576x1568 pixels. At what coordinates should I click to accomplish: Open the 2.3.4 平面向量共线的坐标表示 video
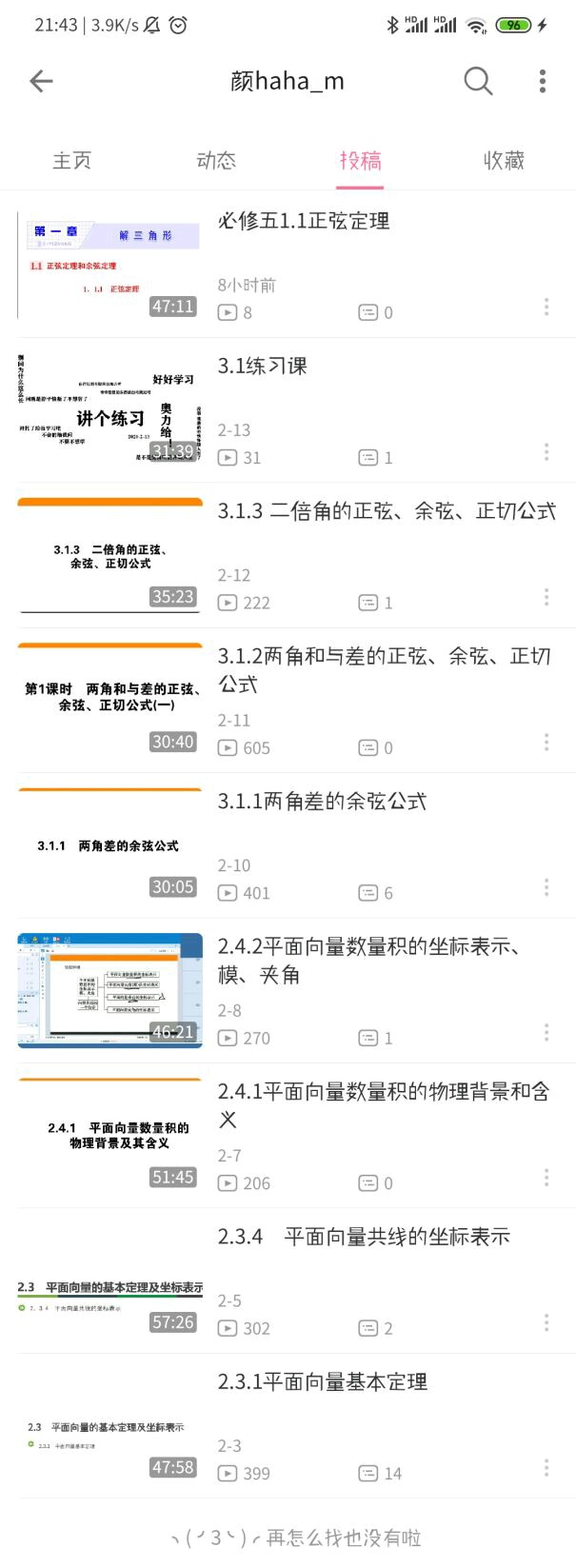pyautogui.click(x=364, y=1237)
